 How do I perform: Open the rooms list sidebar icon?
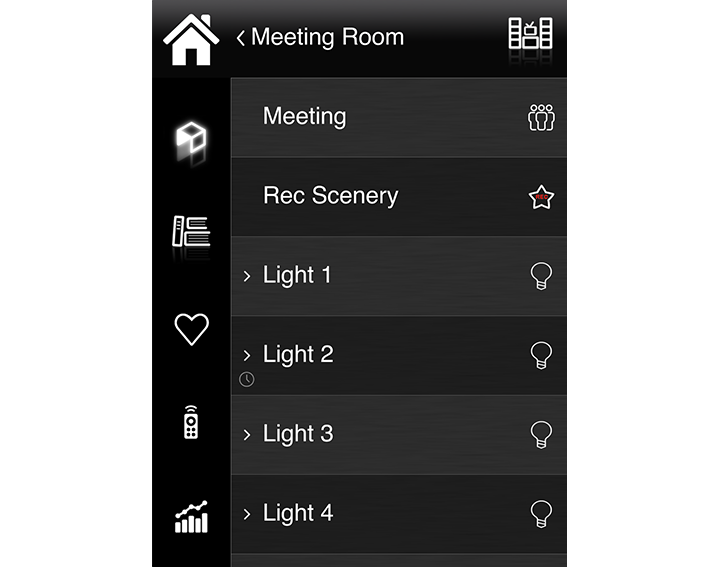click(191, 231)
